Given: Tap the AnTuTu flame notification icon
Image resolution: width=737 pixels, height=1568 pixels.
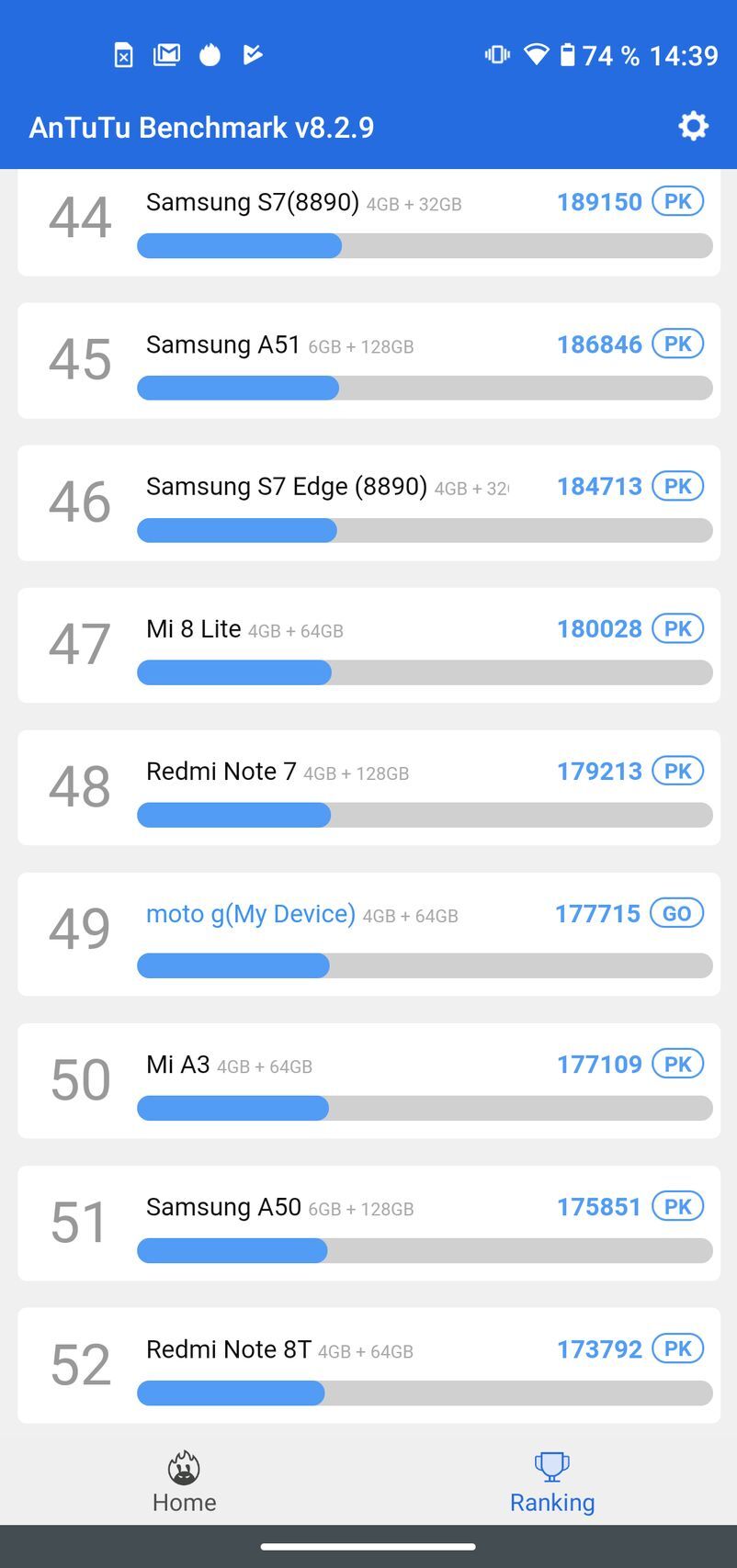Looking at the screenshot, I should pos(210,55).
